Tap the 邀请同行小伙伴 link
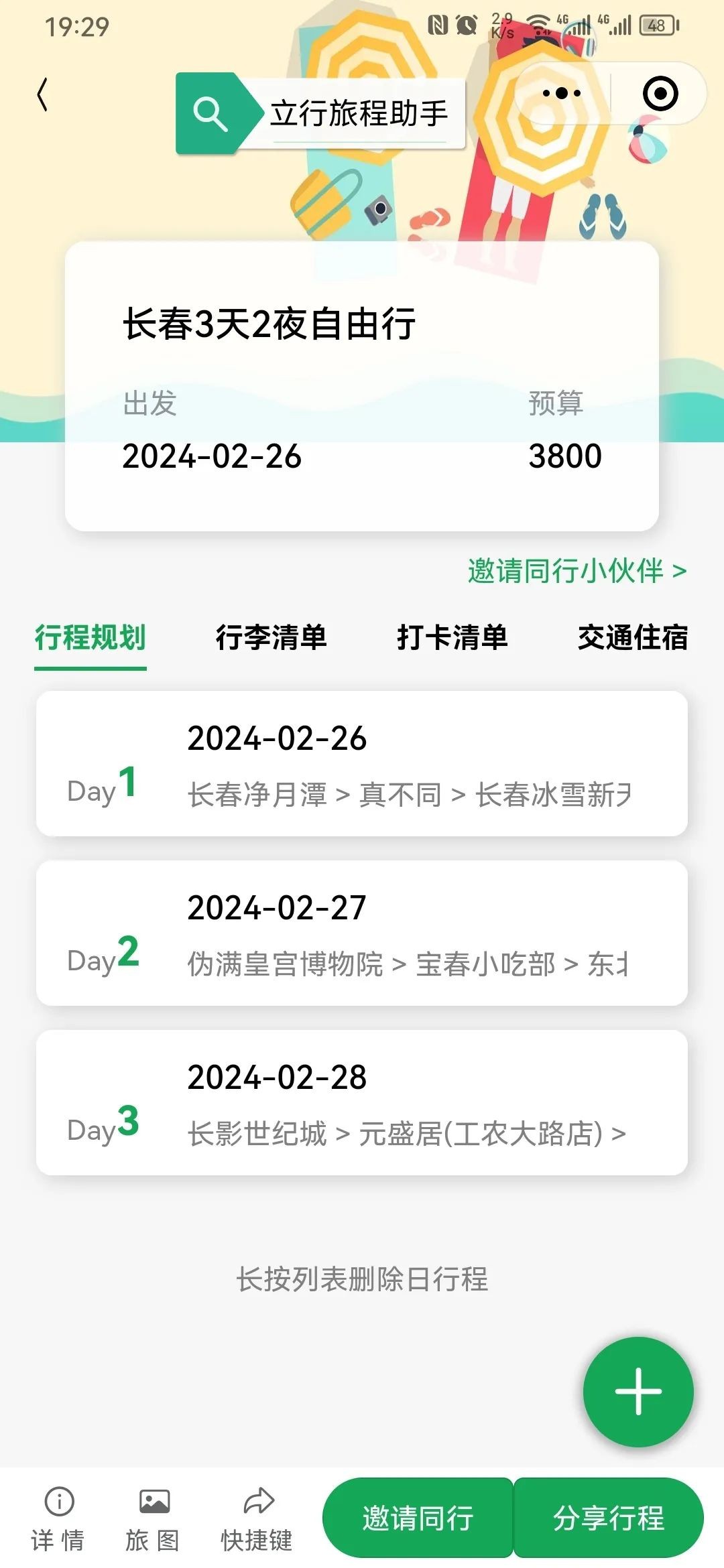 577,571
